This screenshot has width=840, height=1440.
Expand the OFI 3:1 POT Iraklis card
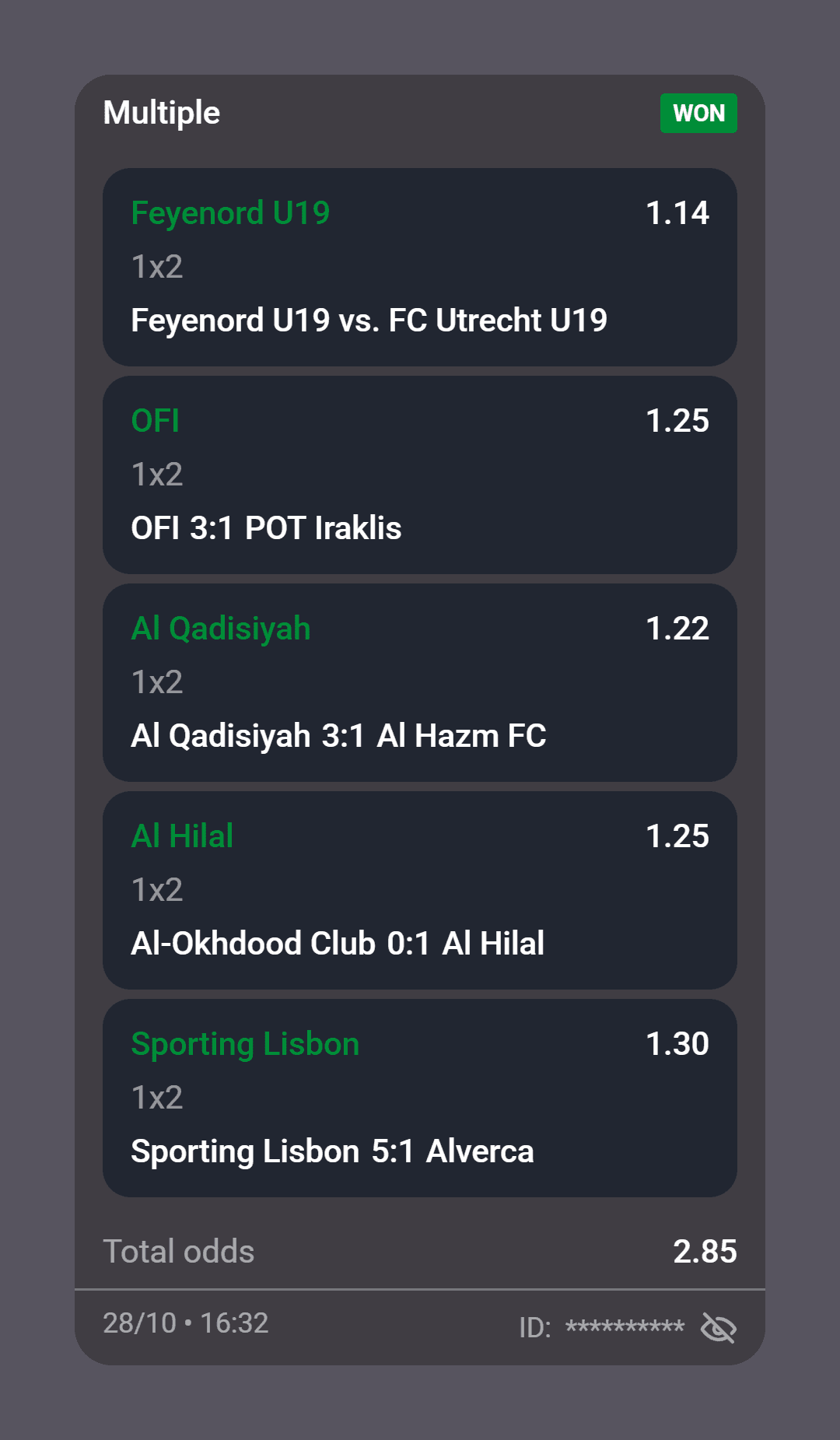tap(420, 475)
